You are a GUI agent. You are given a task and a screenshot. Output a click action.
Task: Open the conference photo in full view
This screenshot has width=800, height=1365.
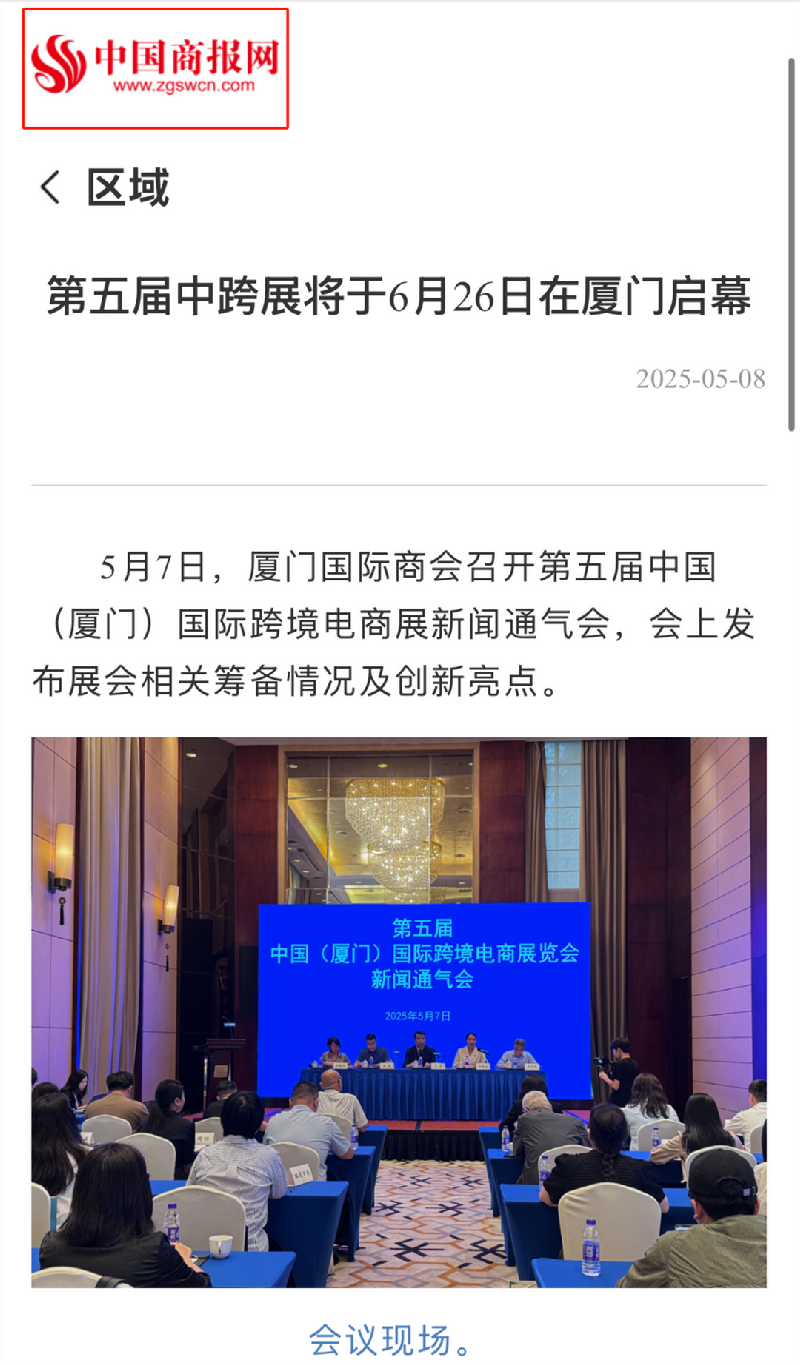click(399, 1012)
